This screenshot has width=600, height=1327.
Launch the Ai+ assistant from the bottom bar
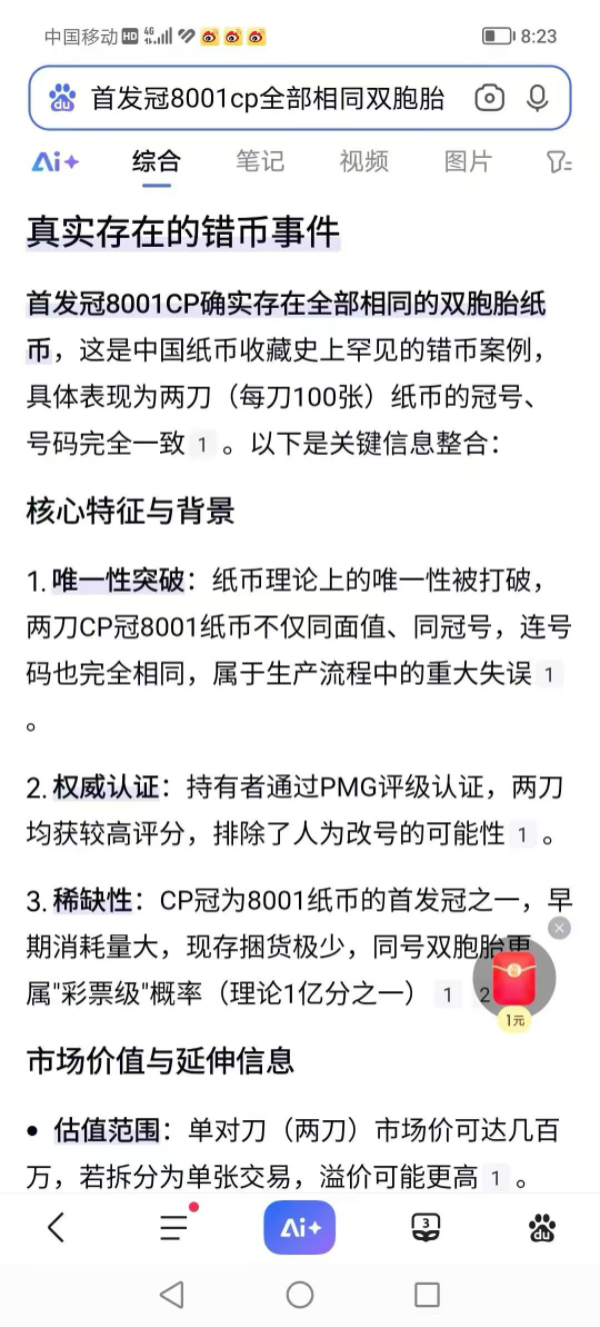click(x=299, y=1227)
